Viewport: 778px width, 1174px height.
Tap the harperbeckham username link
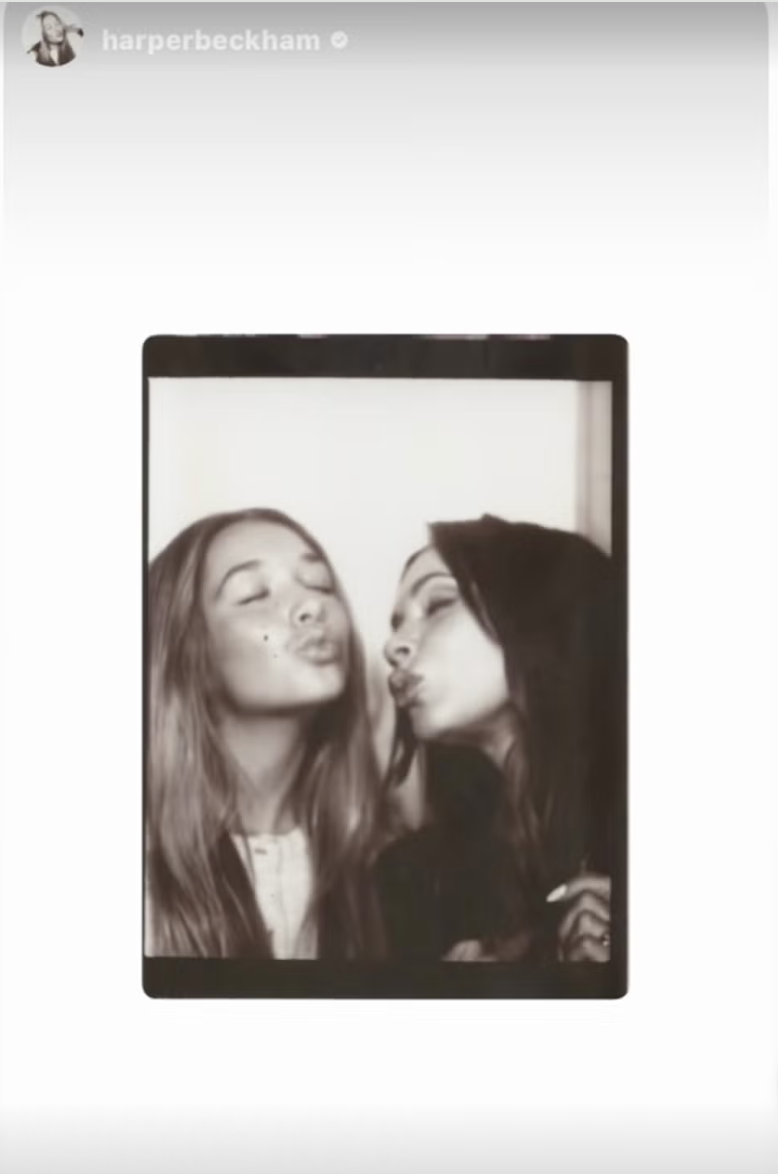(211, 41)
